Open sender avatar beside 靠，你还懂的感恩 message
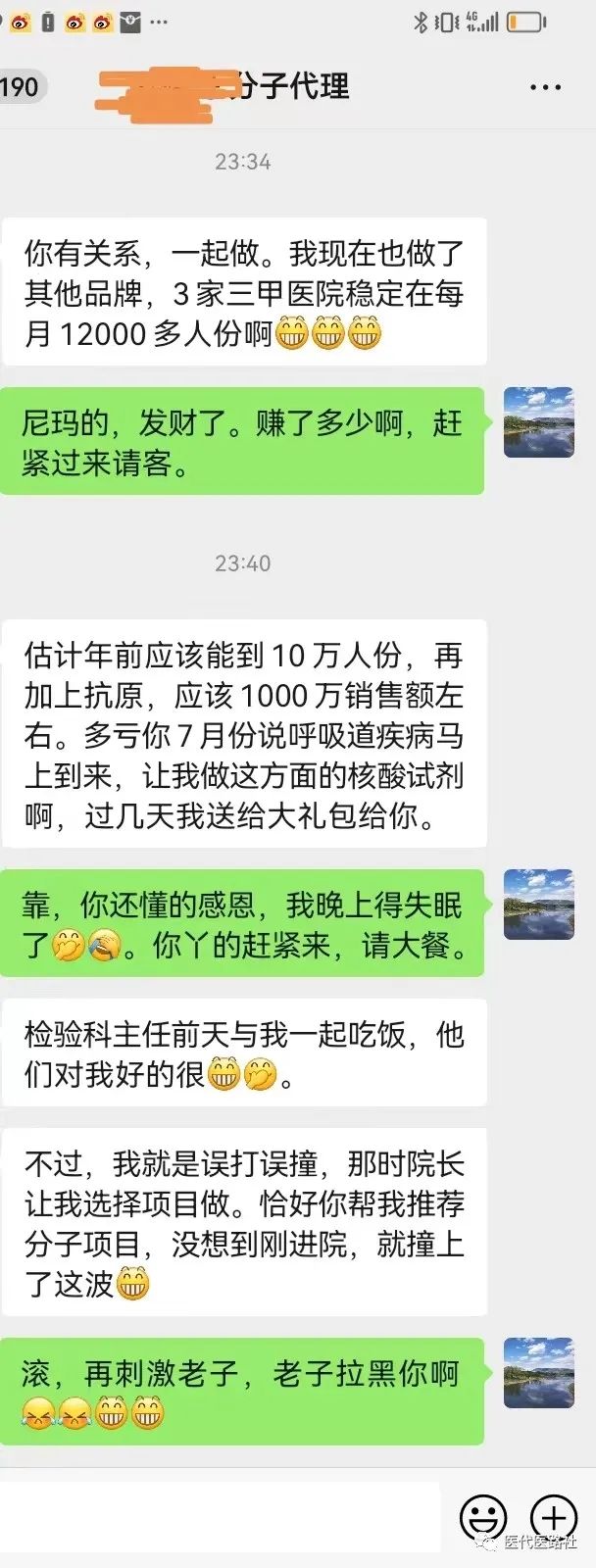 tap(538, 905)
